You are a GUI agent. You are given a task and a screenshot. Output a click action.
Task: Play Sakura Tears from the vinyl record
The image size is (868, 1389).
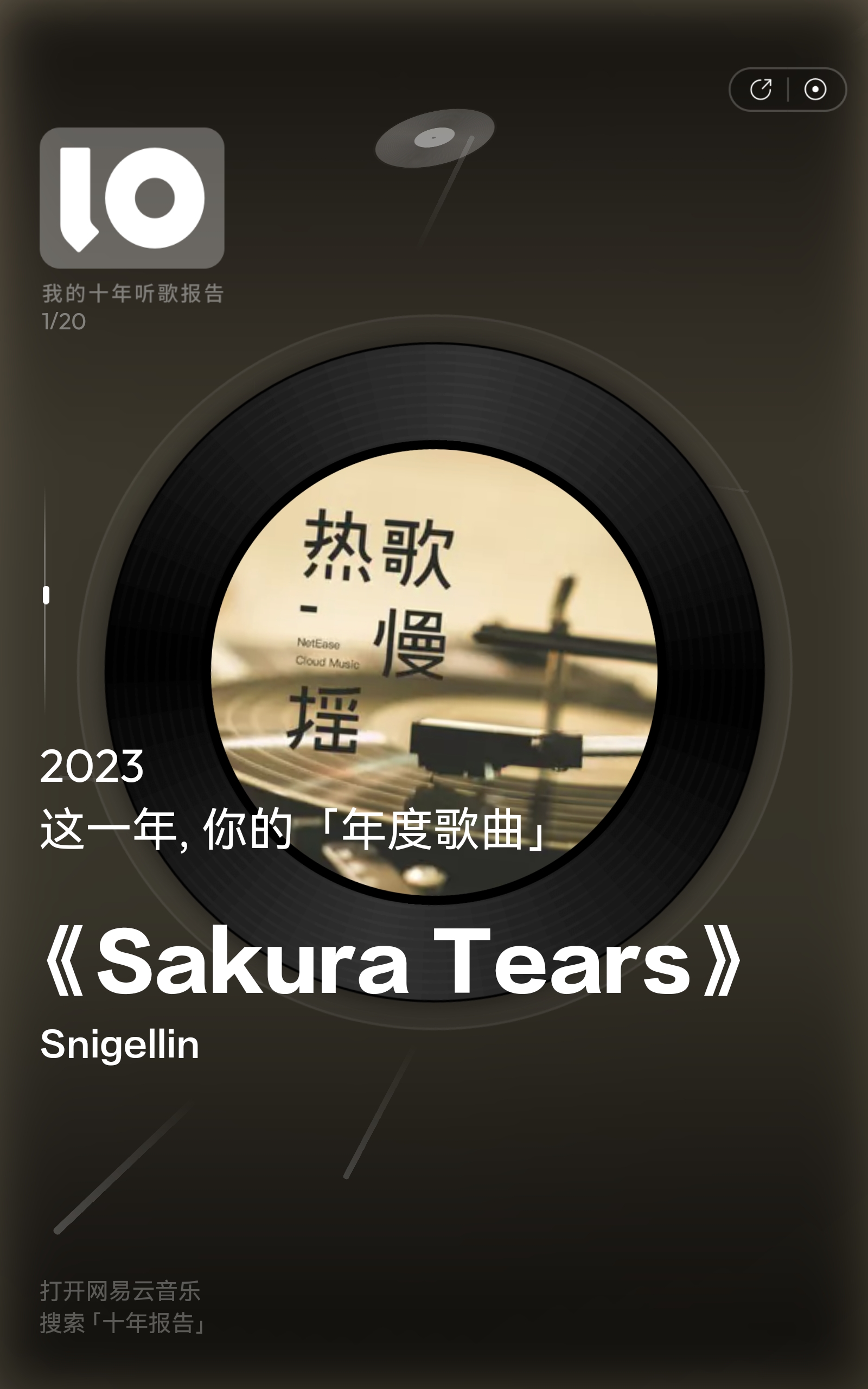(434, 672)
